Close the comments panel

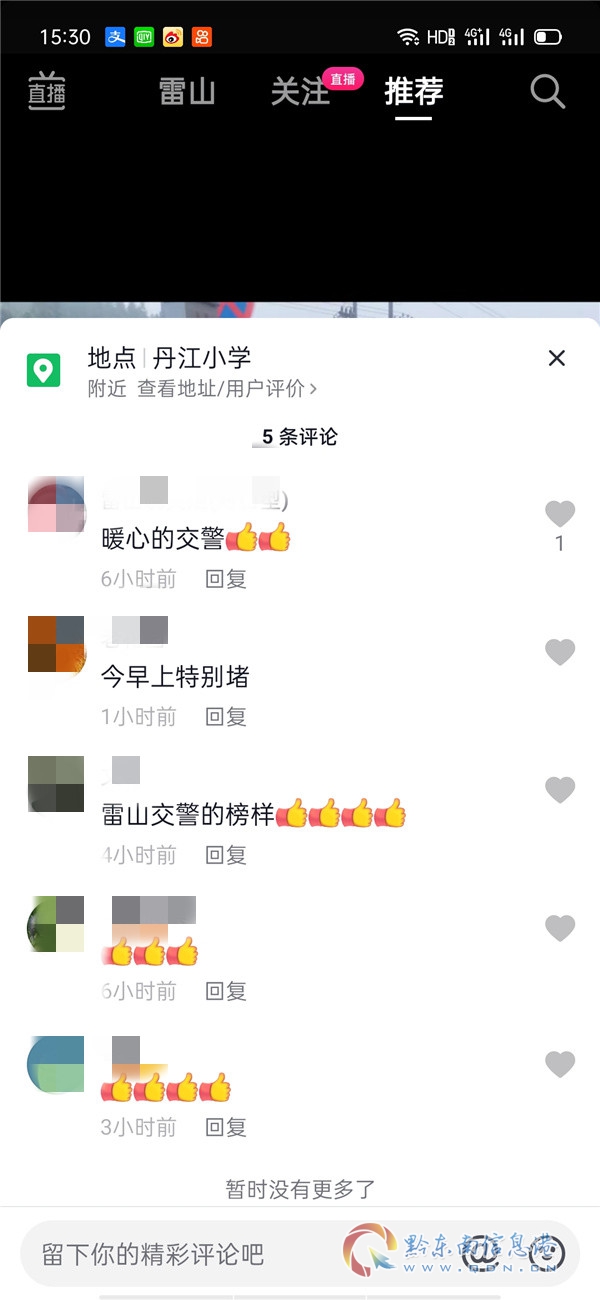pyautogui.click(x=557, y=358)
